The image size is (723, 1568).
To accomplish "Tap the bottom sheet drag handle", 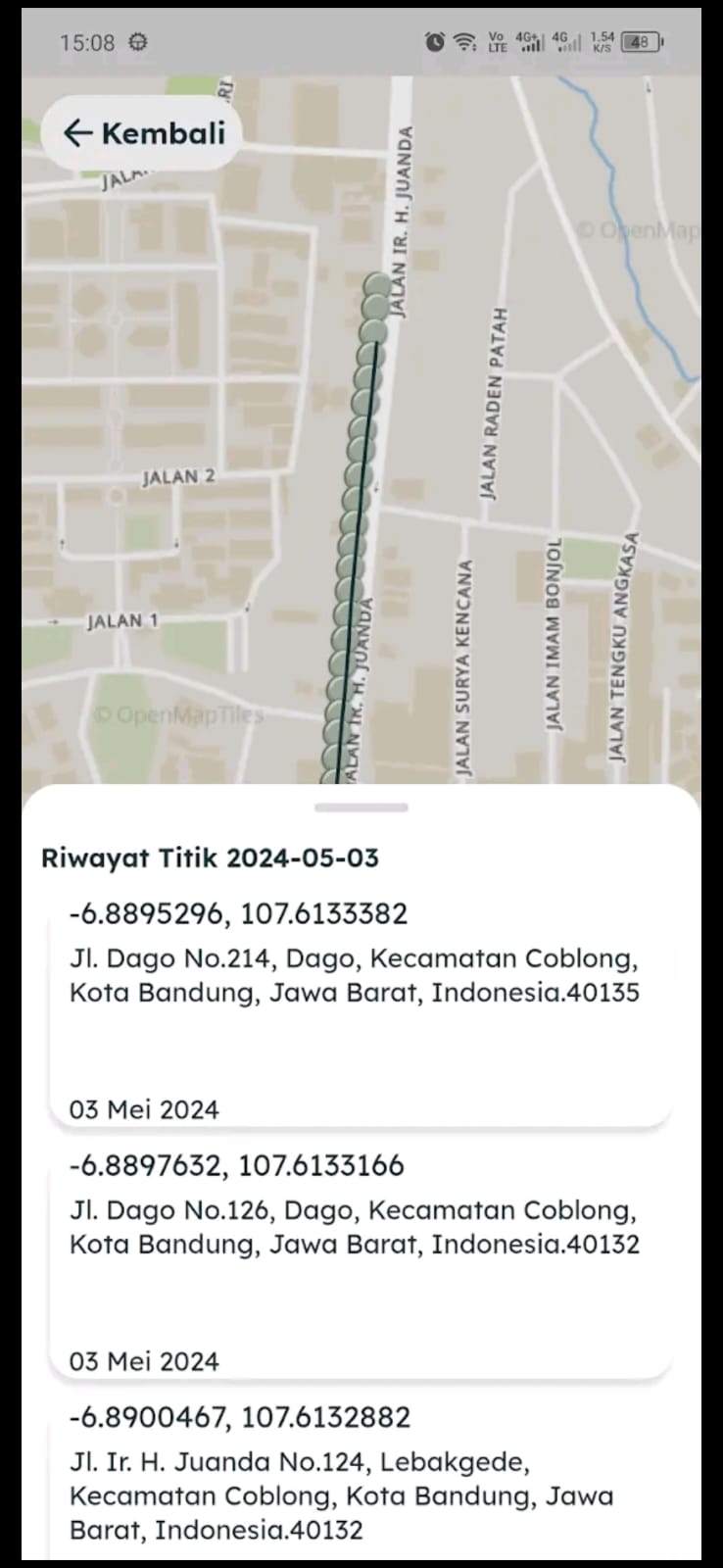I will (x=361, y=808).
